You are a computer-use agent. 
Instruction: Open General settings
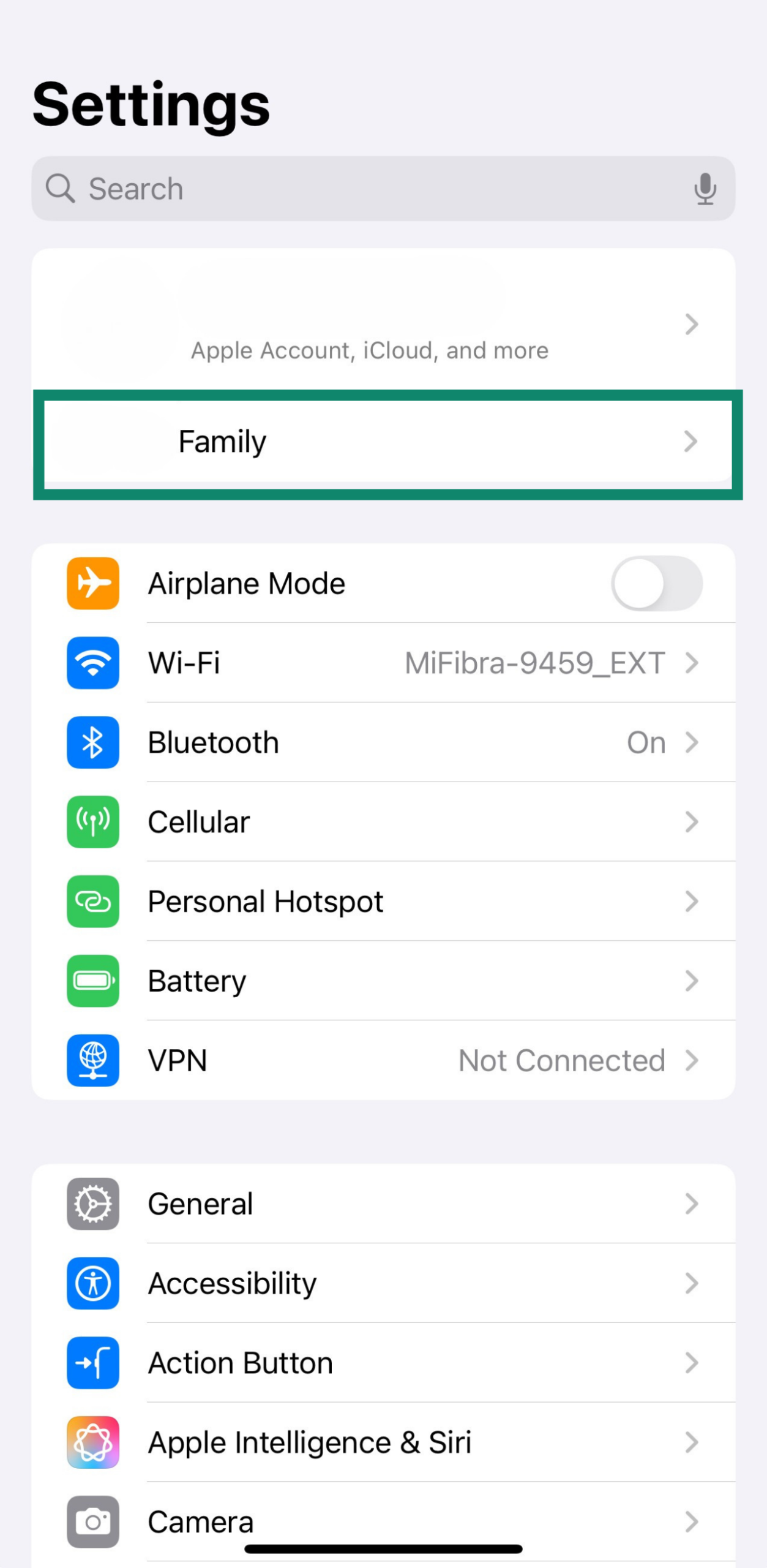click(x=383, y=1204)
